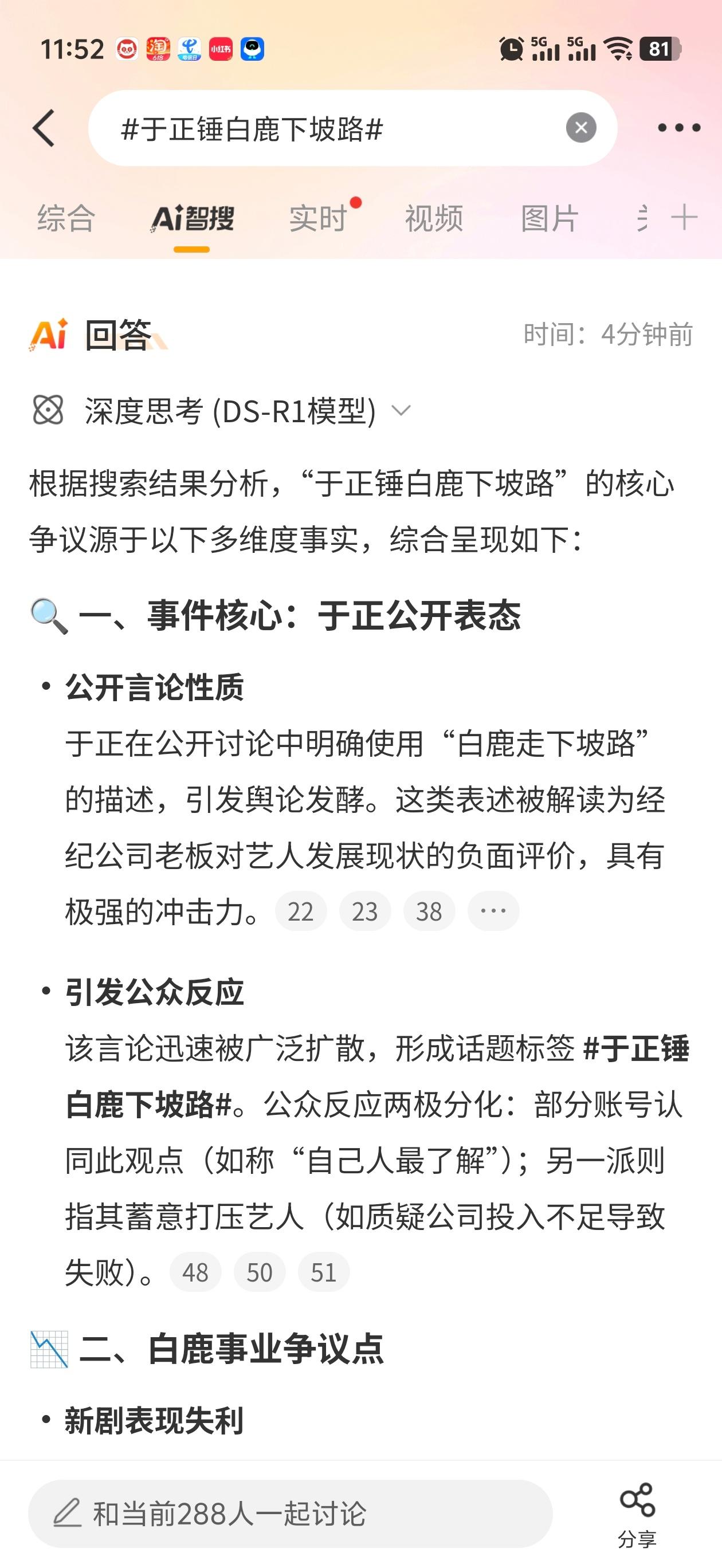Open citation source 51
The width and height of the screenshot is (722, 1568).
click(x=324, y=1272)
